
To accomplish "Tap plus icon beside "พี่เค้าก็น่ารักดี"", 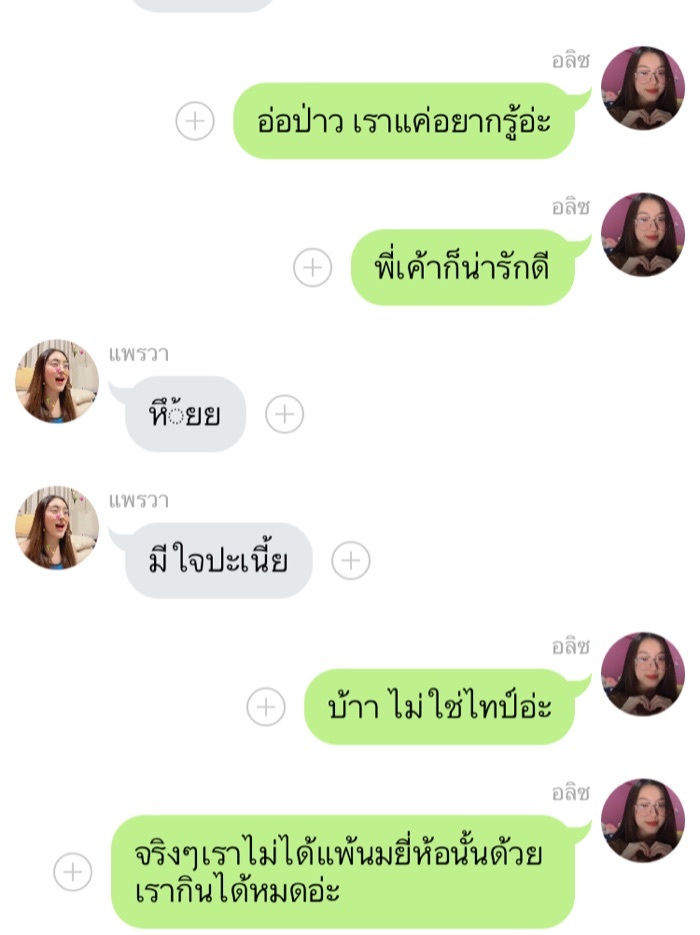I will tap(312, 268).
